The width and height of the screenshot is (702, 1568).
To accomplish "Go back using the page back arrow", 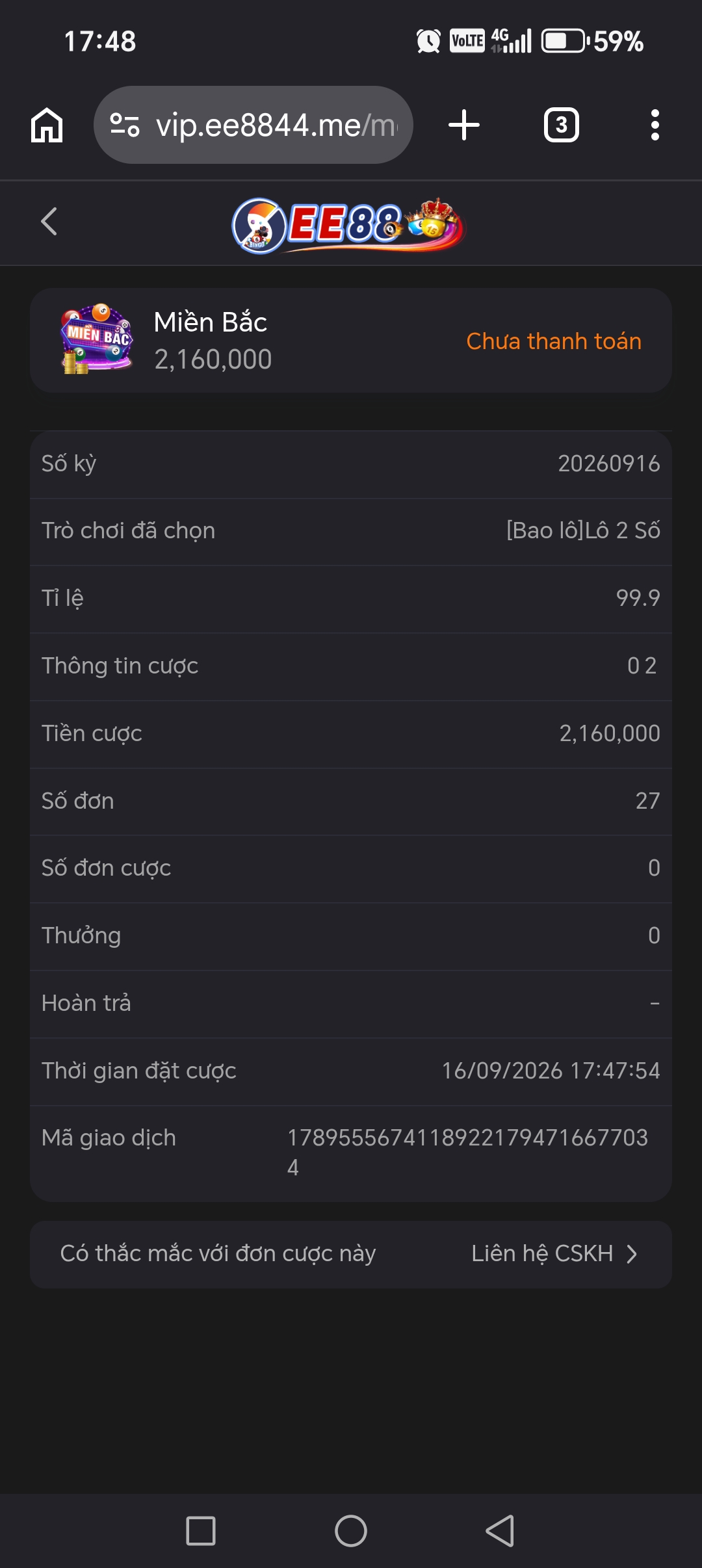I will pos(49,222).
